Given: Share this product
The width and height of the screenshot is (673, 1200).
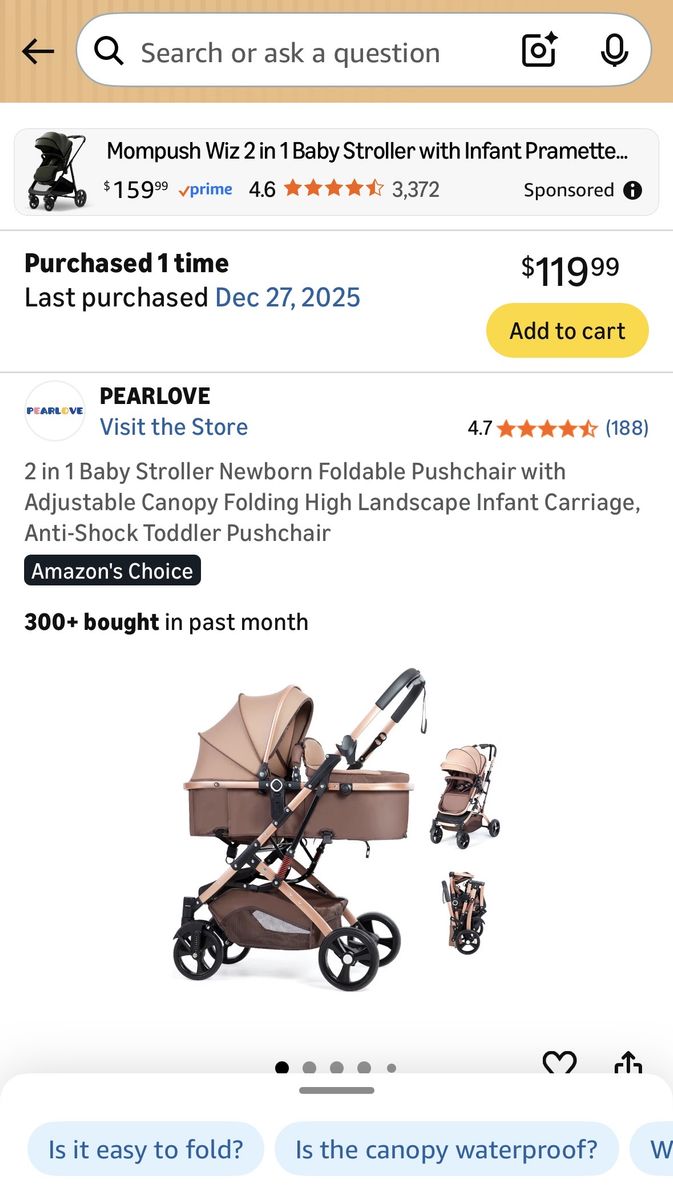Looking at the screenshot, I should (x=627, y=1064).
